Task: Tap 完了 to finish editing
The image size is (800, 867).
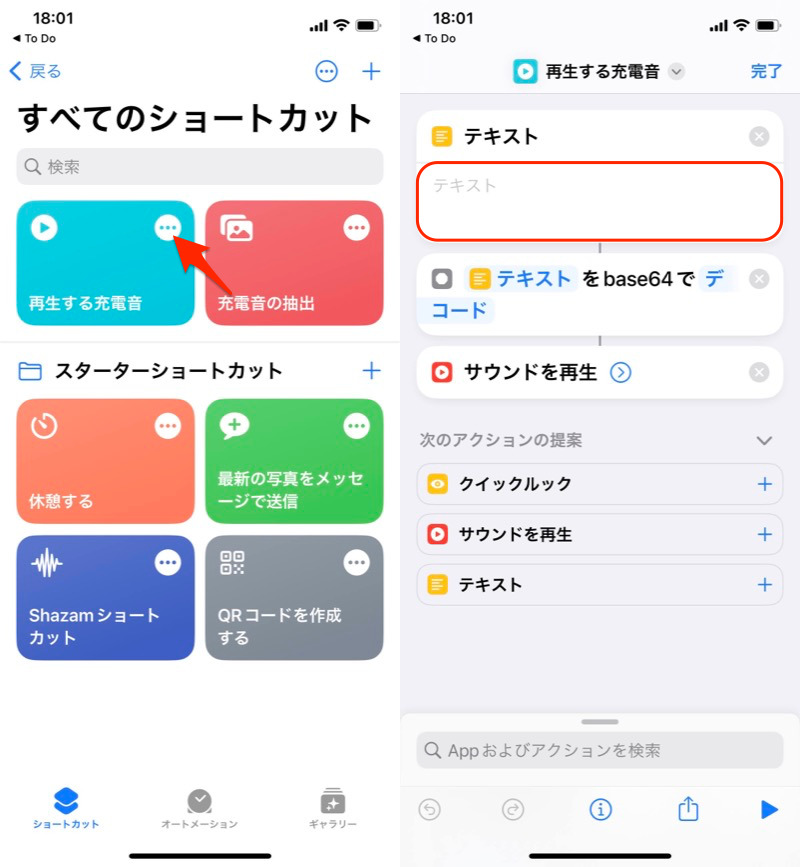Action: [x=766, y=71]
